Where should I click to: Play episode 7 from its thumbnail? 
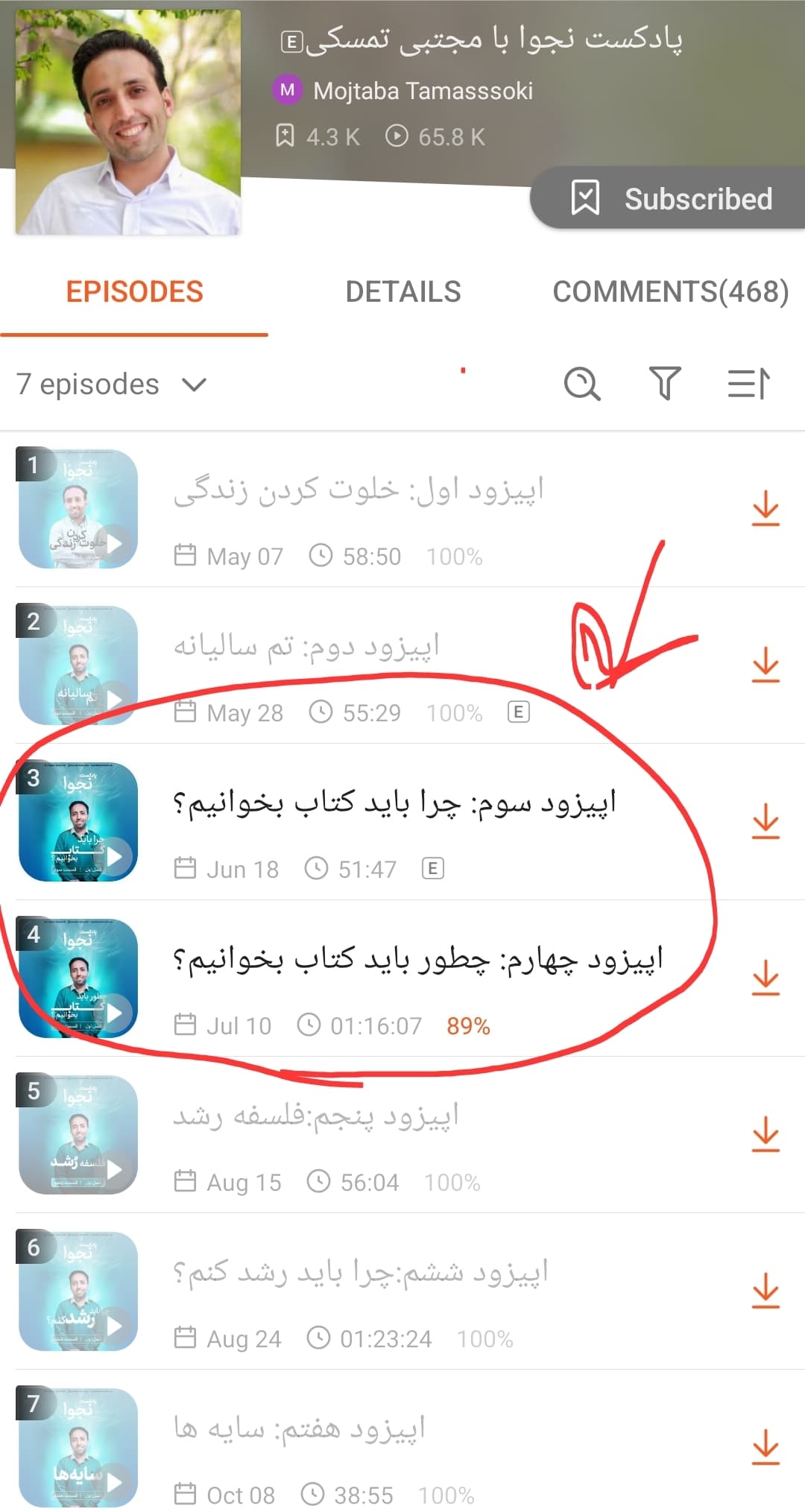point(78,1448)
